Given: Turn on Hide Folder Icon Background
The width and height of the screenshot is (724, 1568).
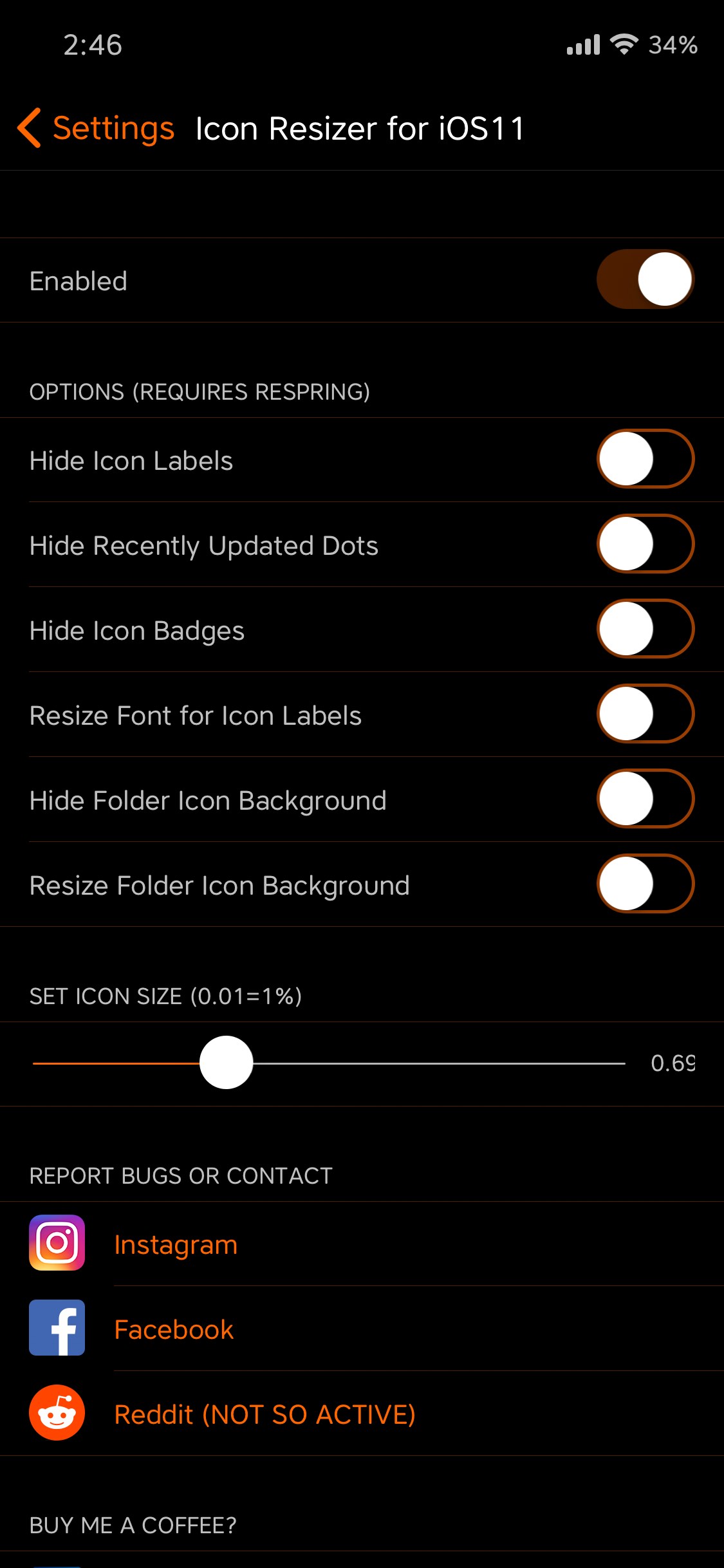Looking at the screenshot, I should click(644, 799).
